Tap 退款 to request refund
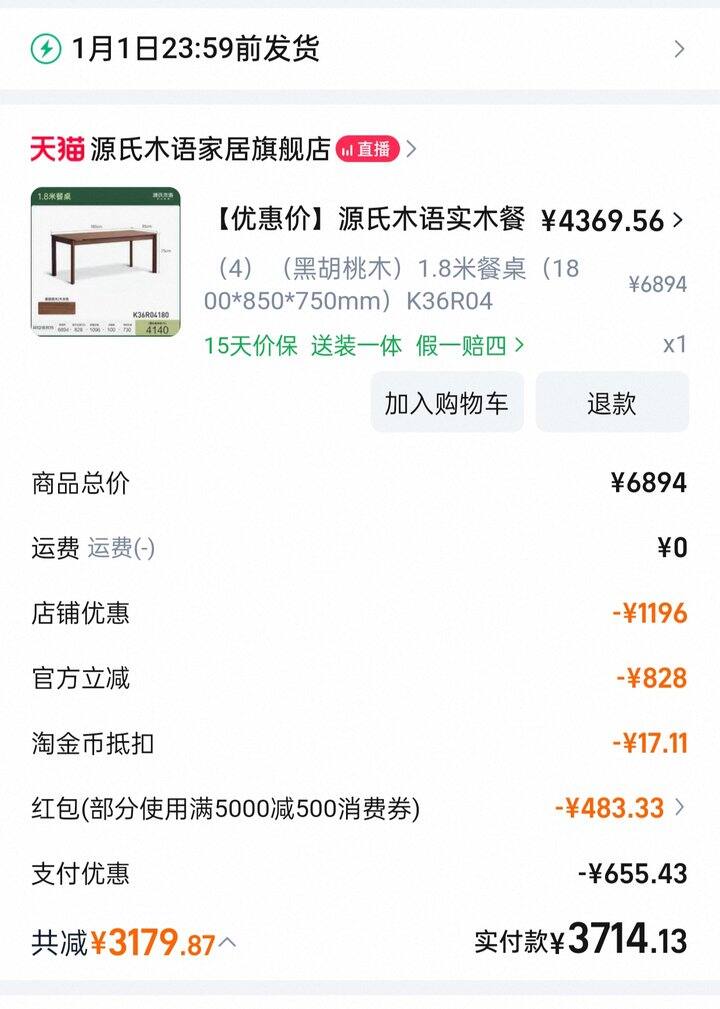This screenshot has height=1009, width=720. [611, 403]
